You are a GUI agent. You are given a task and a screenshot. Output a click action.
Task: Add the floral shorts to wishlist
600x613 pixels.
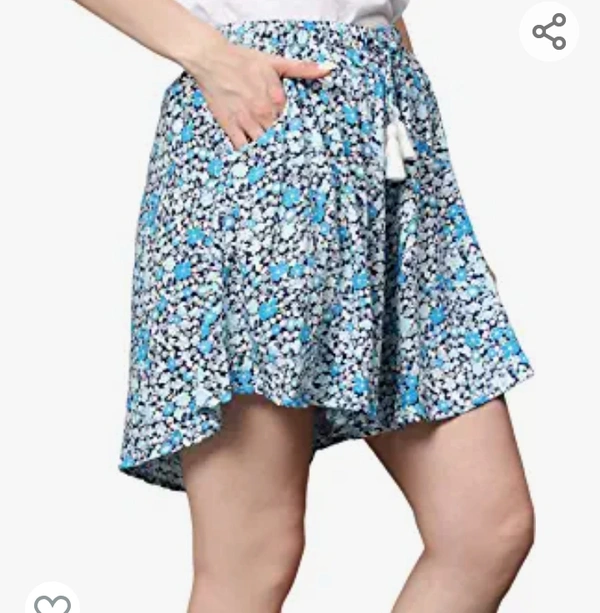point(52,601)
